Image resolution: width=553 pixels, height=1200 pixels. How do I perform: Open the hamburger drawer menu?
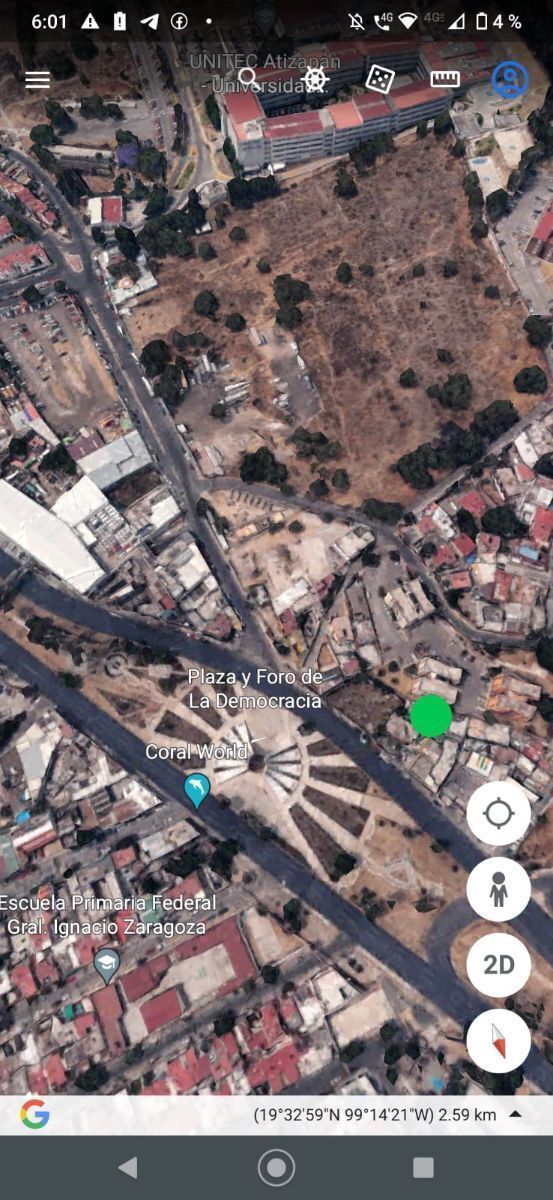tap(37, 80)
